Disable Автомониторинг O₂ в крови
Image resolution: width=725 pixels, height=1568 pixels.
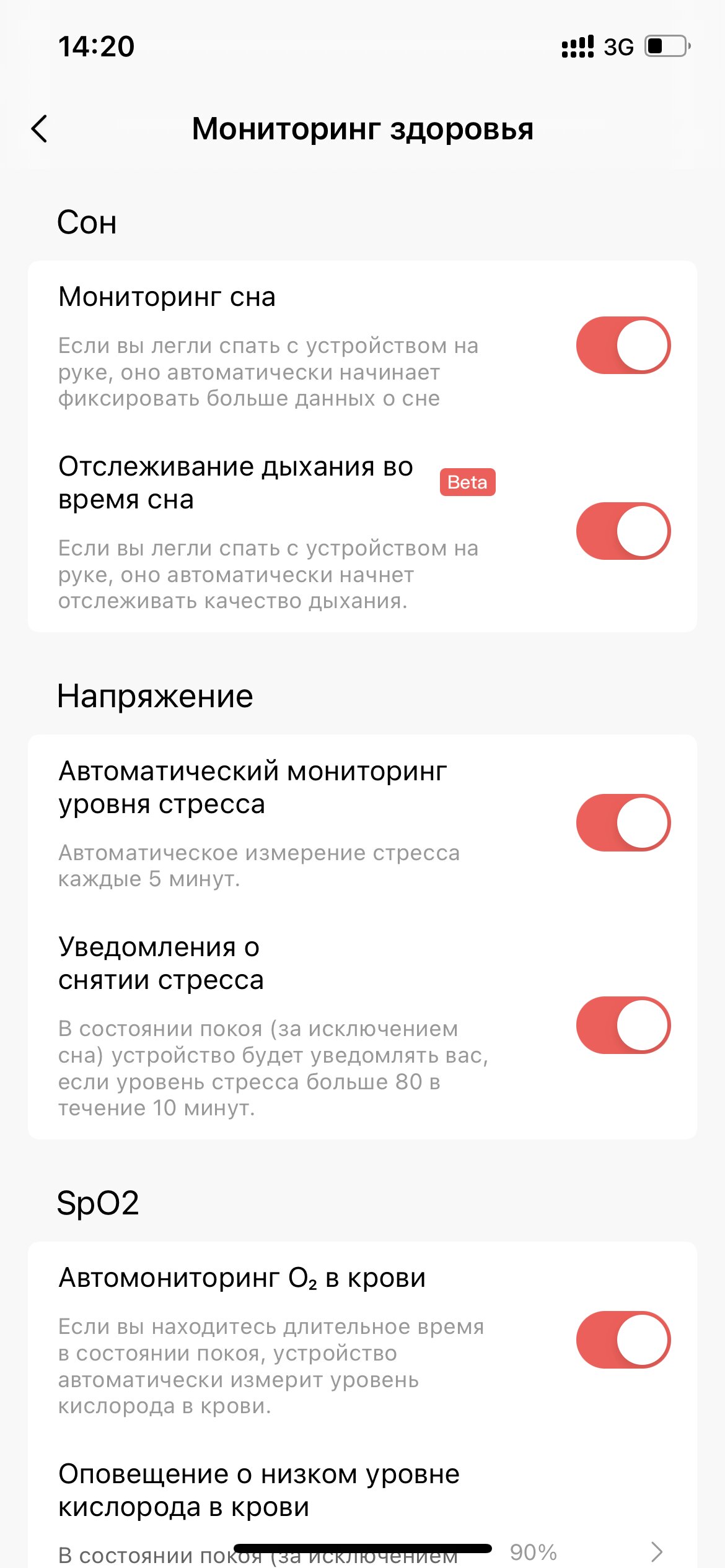tap(623, 1340)
